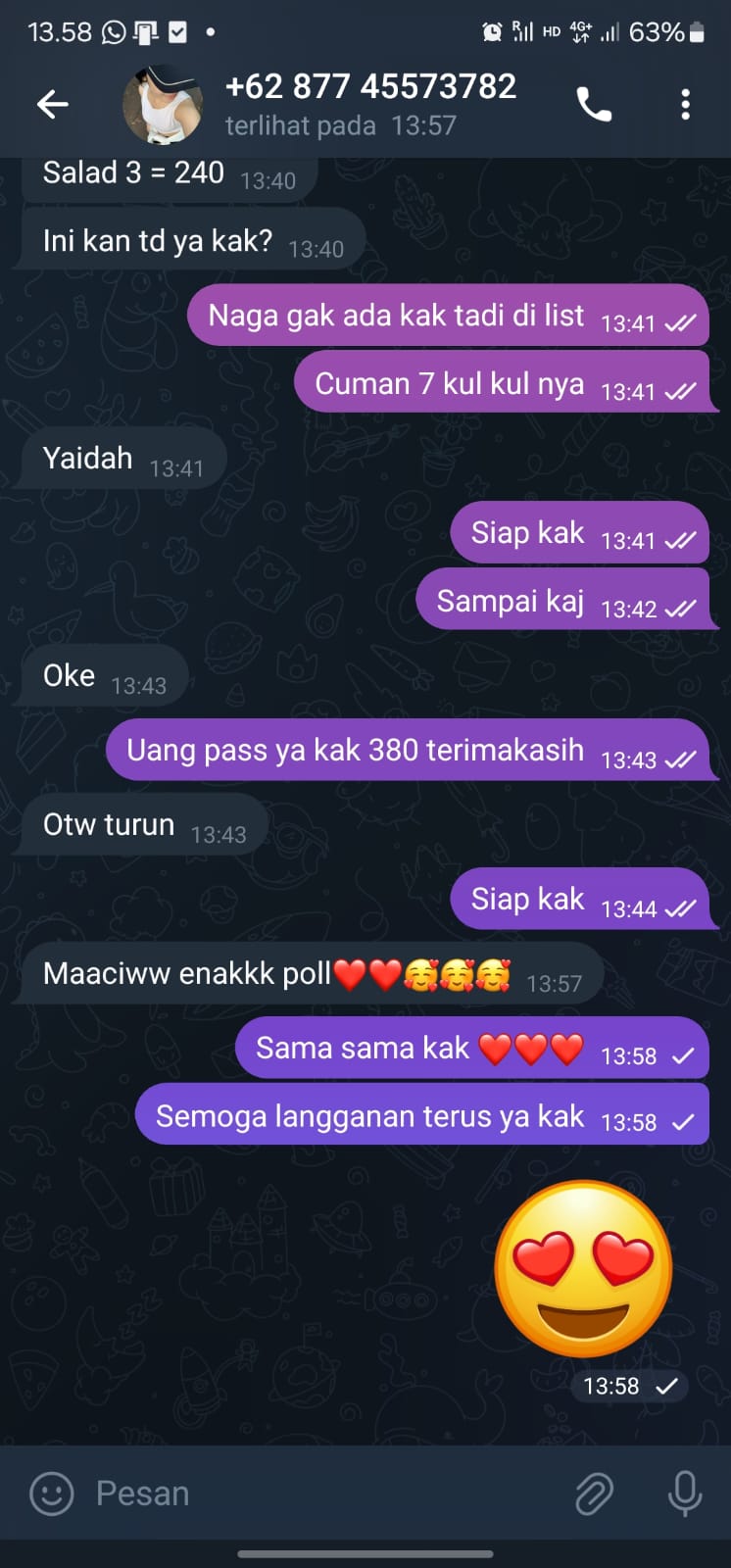The image size is (731, 1568).
Task: Focus the Pesan message field
Action: click(x=323, y=1494)
